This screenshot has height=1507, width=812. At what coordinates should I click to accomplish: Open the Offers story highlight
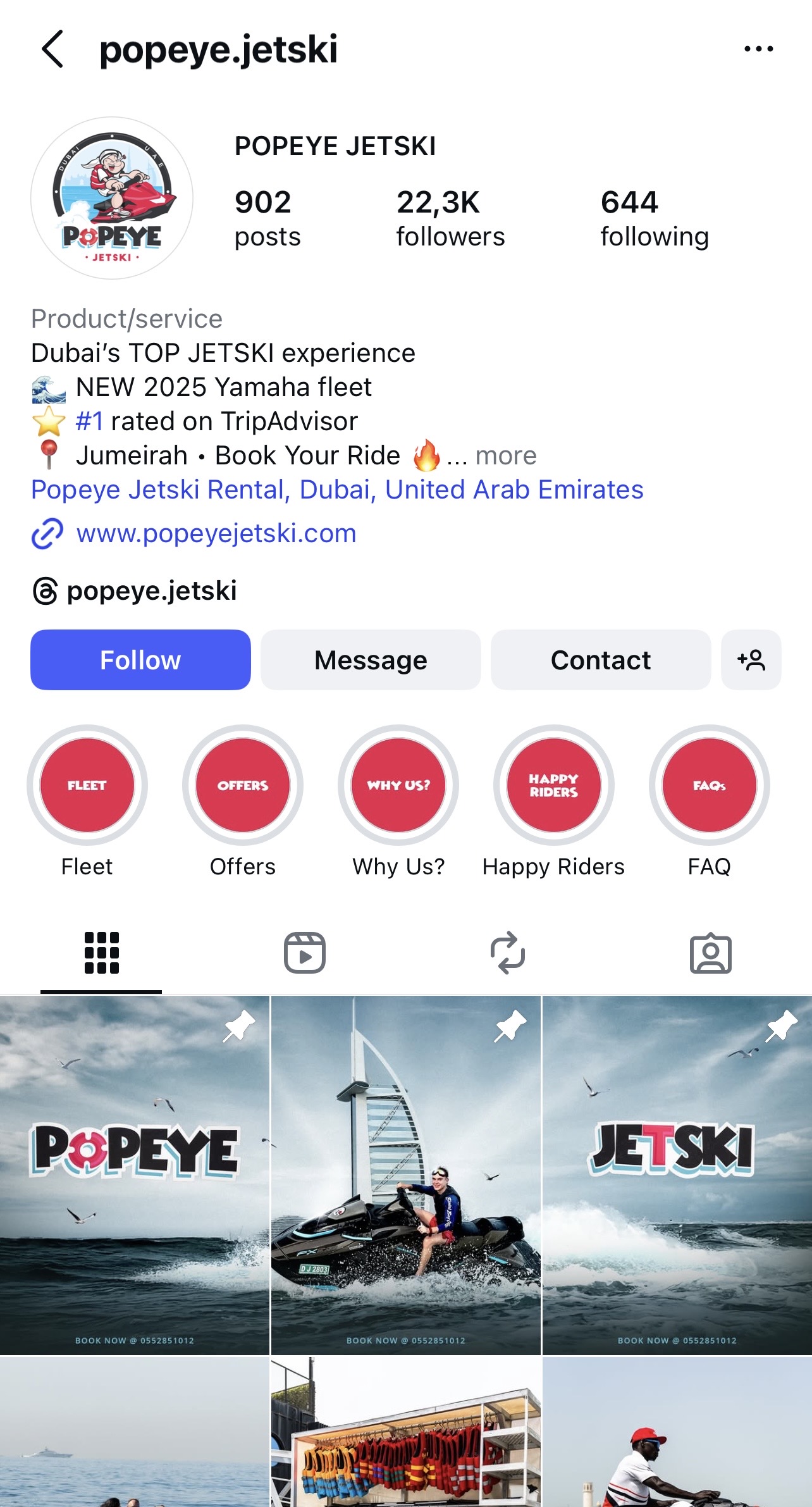click(243, 785)
